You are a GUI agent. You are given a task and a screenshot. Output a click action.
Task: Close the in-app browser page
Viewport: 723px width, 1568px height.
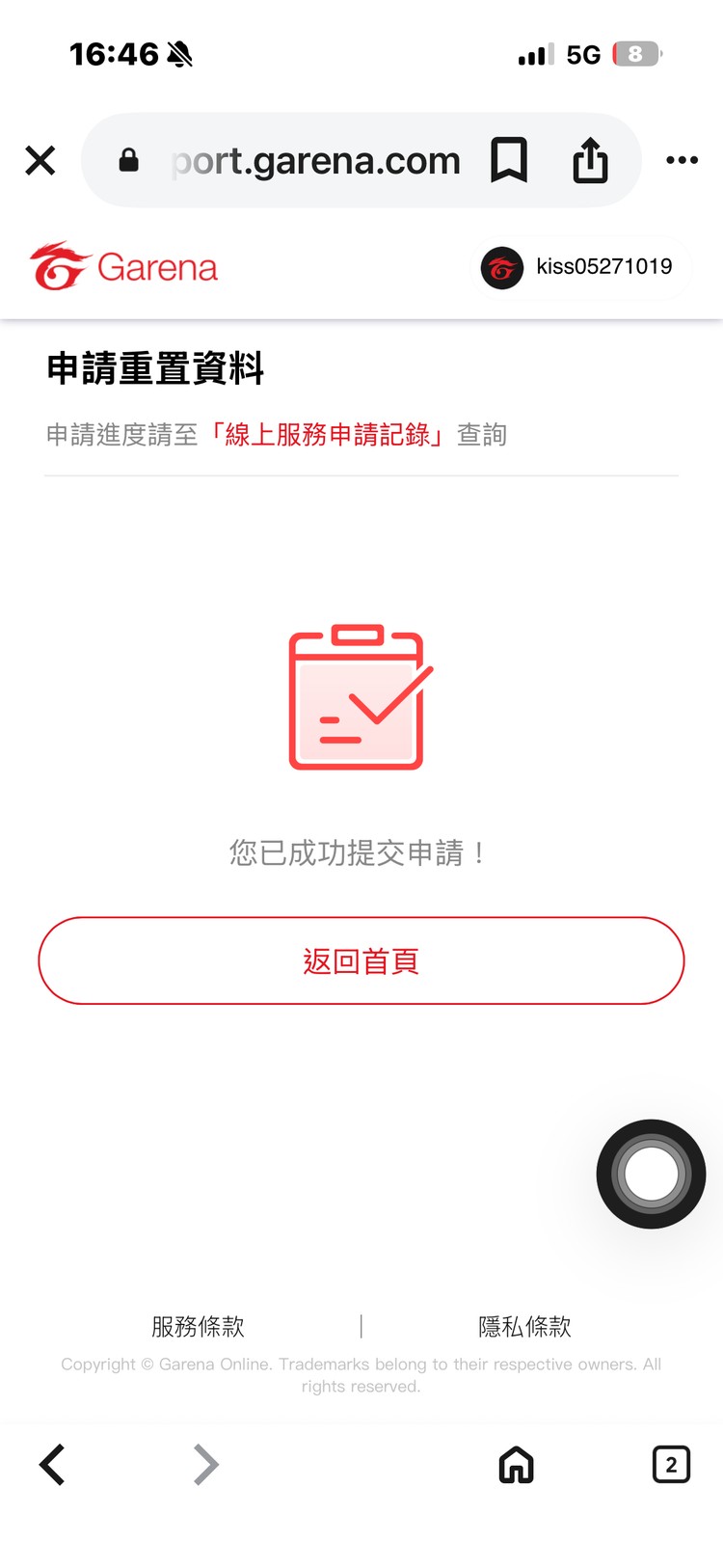click(x=40, y=160)
